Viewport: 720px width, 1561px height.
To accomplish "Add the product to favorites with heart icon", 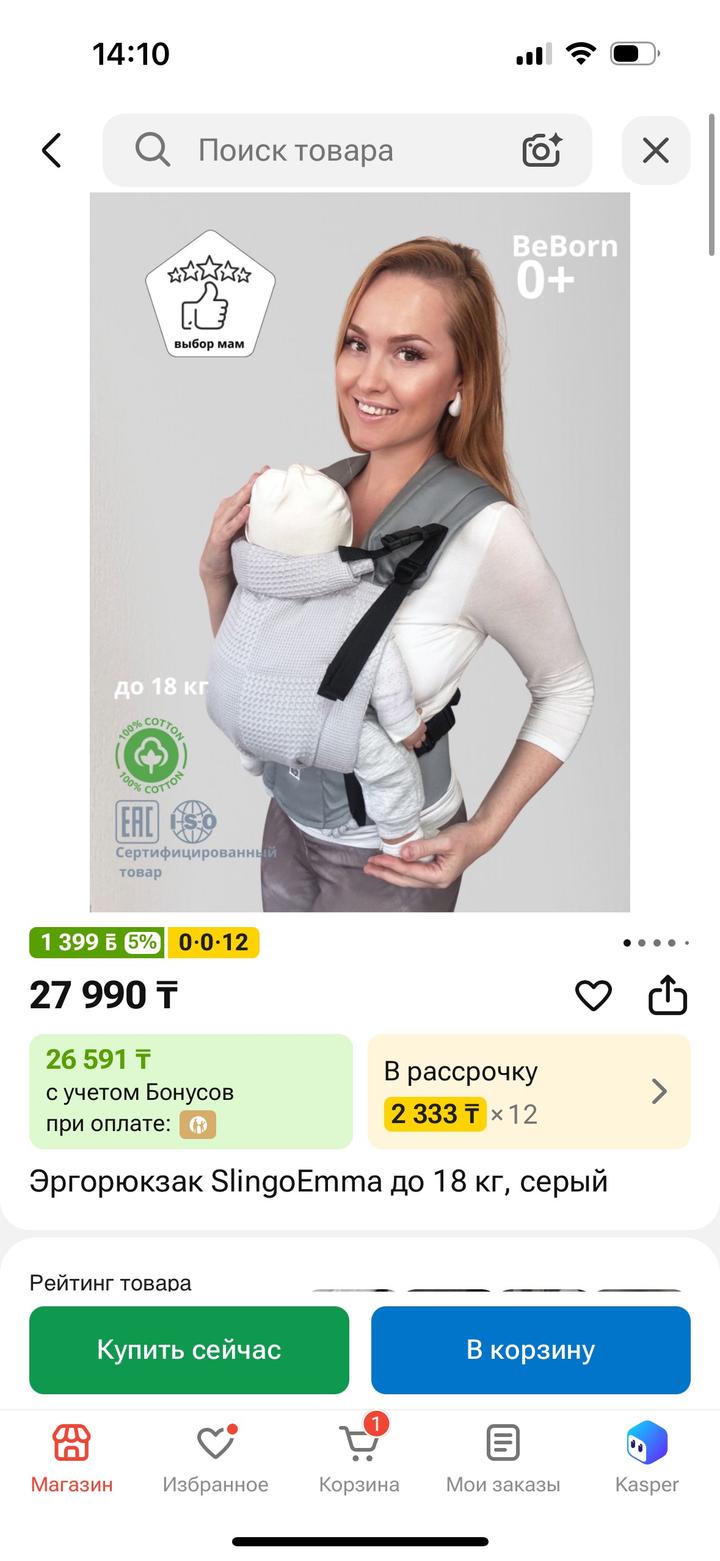I will (593, 995).
